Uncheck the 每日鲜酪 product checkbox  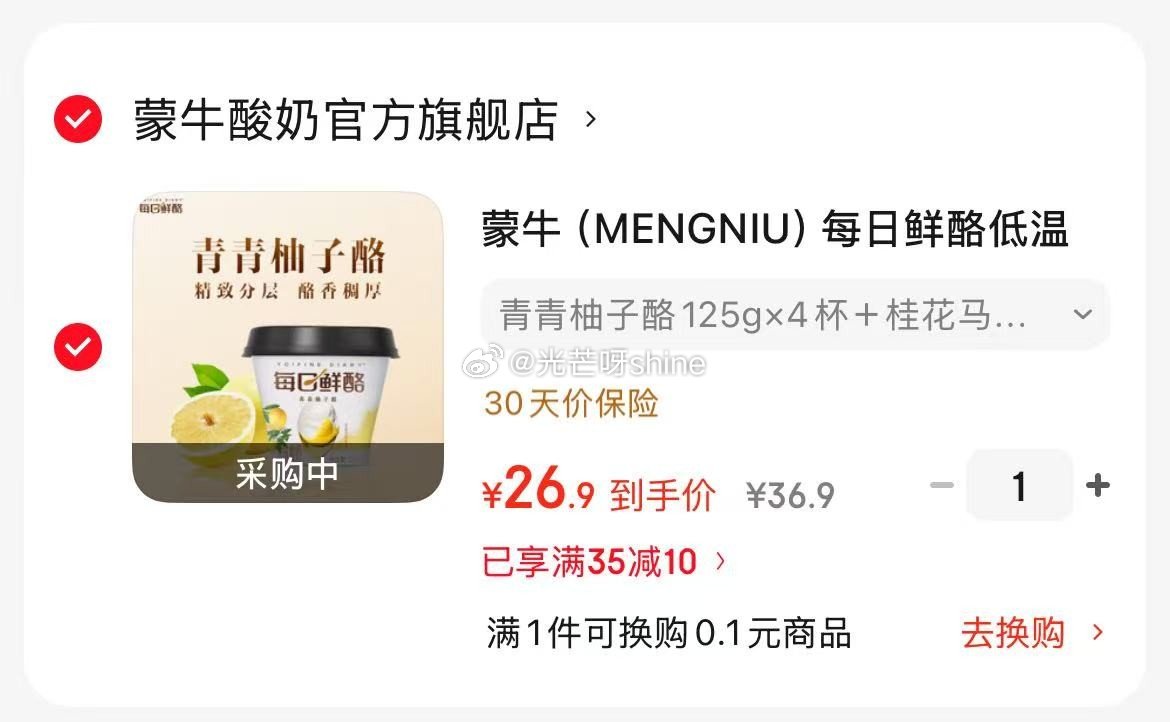pos(77,347)
